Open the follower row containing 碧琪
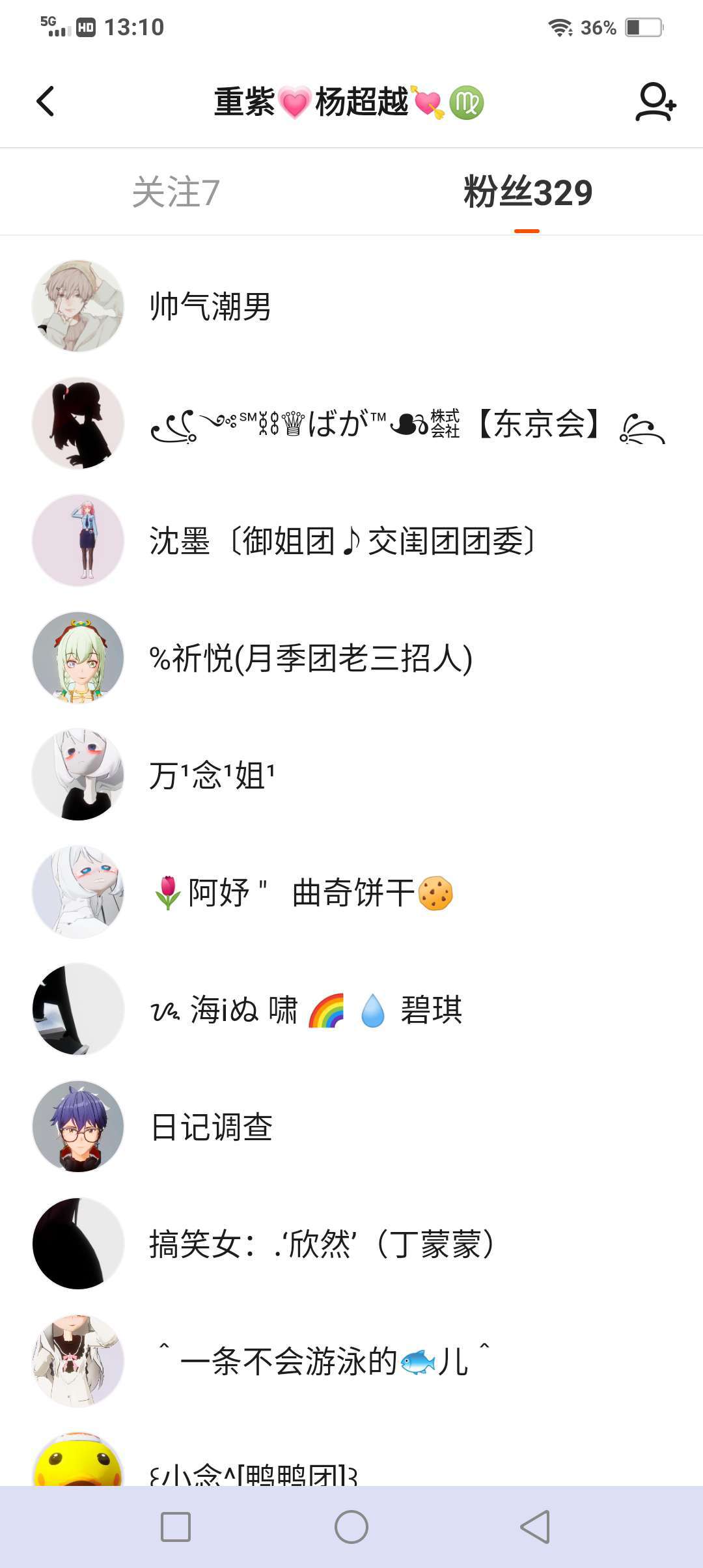The width and height of the screenshot is (703, 1568). pyautogui.click(x=351, y=1009)
